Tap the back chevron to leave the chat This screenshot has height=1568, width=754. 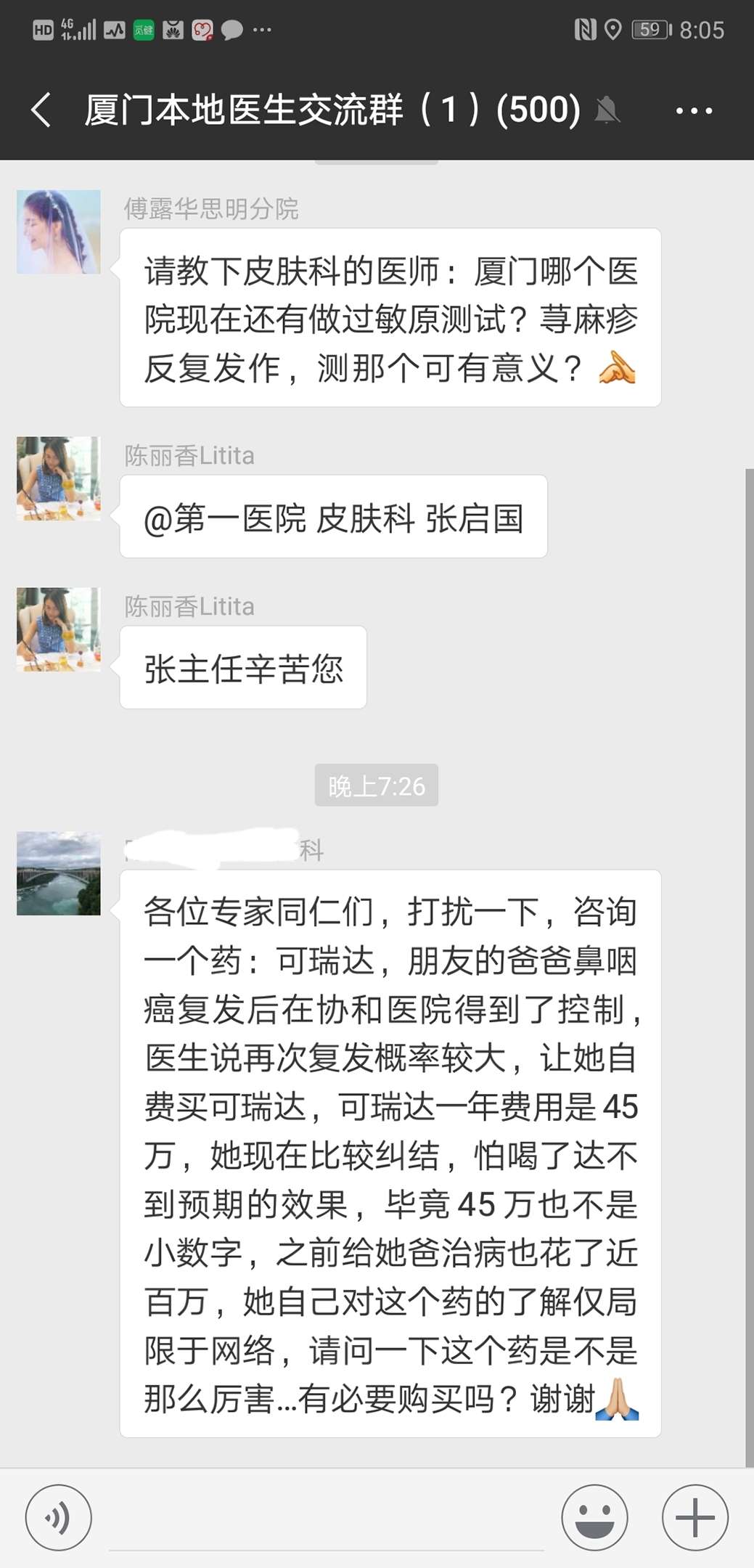click(39, 110)
